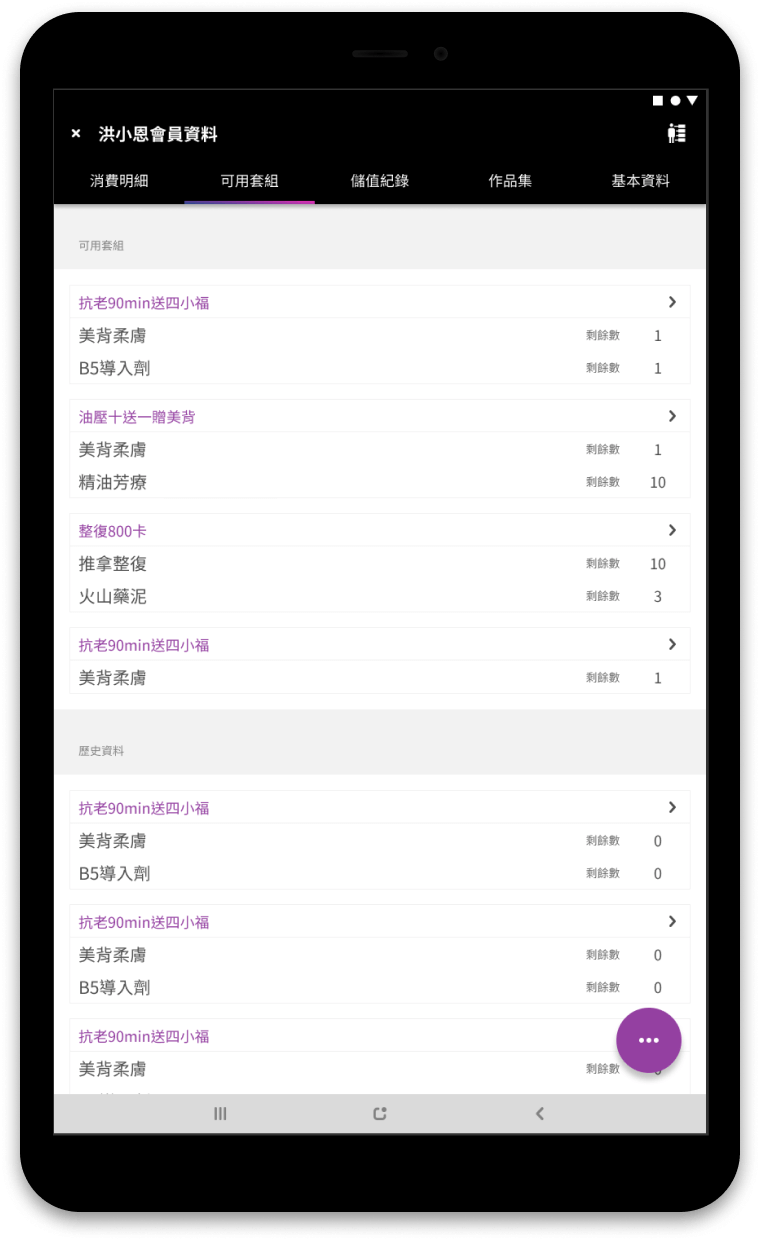Open recent apps from navigation bar

(x=220, y=1113)
